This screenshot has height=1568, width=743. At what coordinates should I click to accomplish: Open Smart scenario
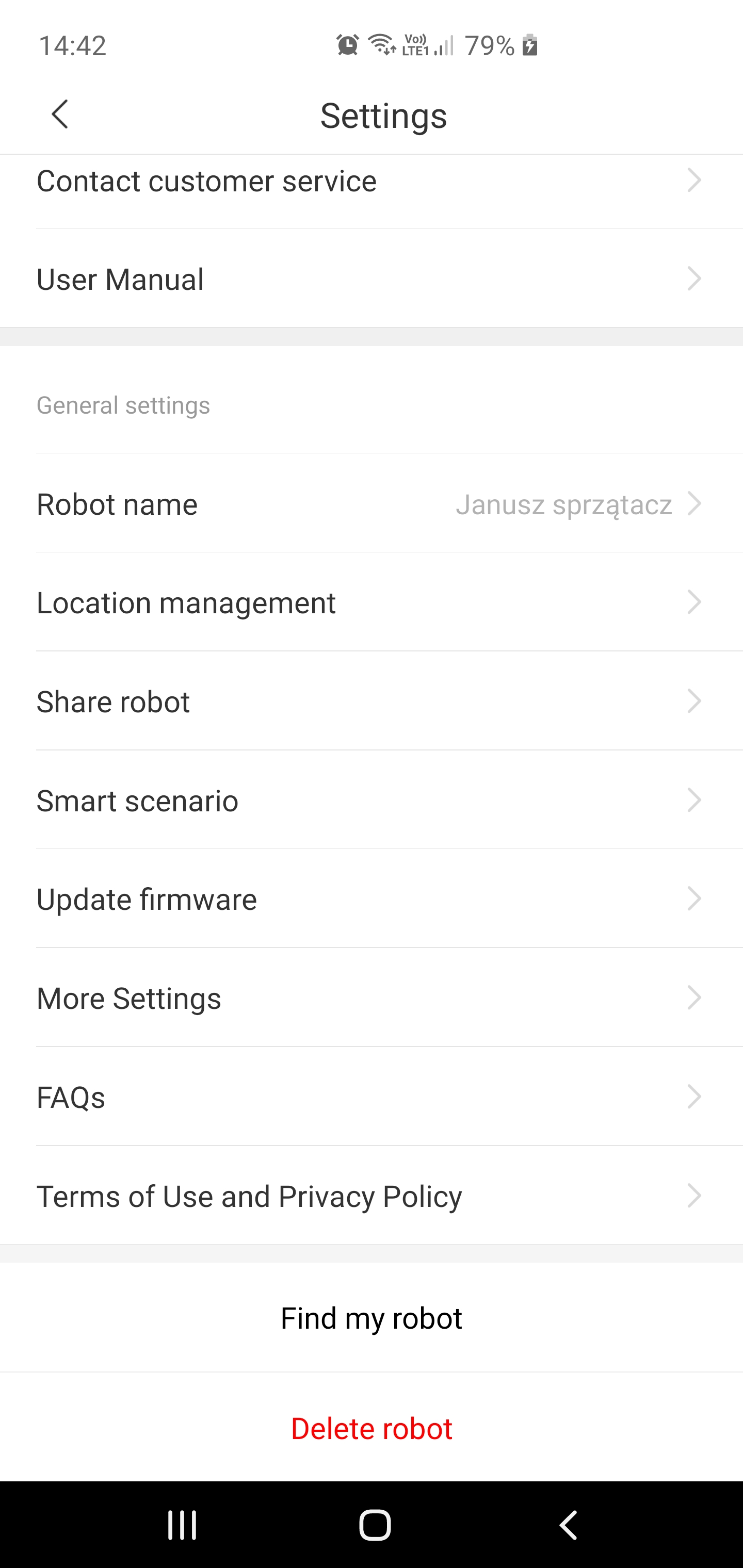372,800
